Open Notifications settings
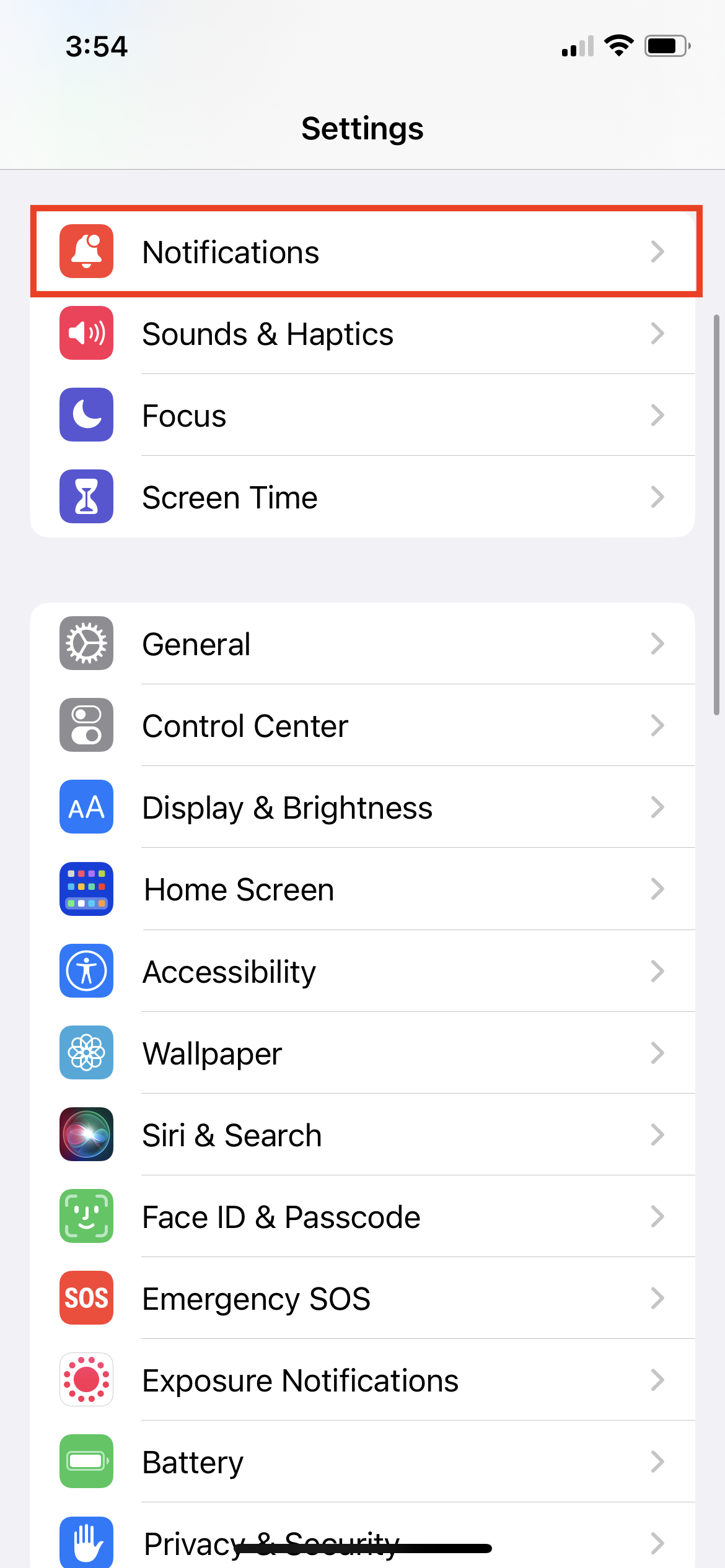725x1568 pixels. tap(362, 252)
